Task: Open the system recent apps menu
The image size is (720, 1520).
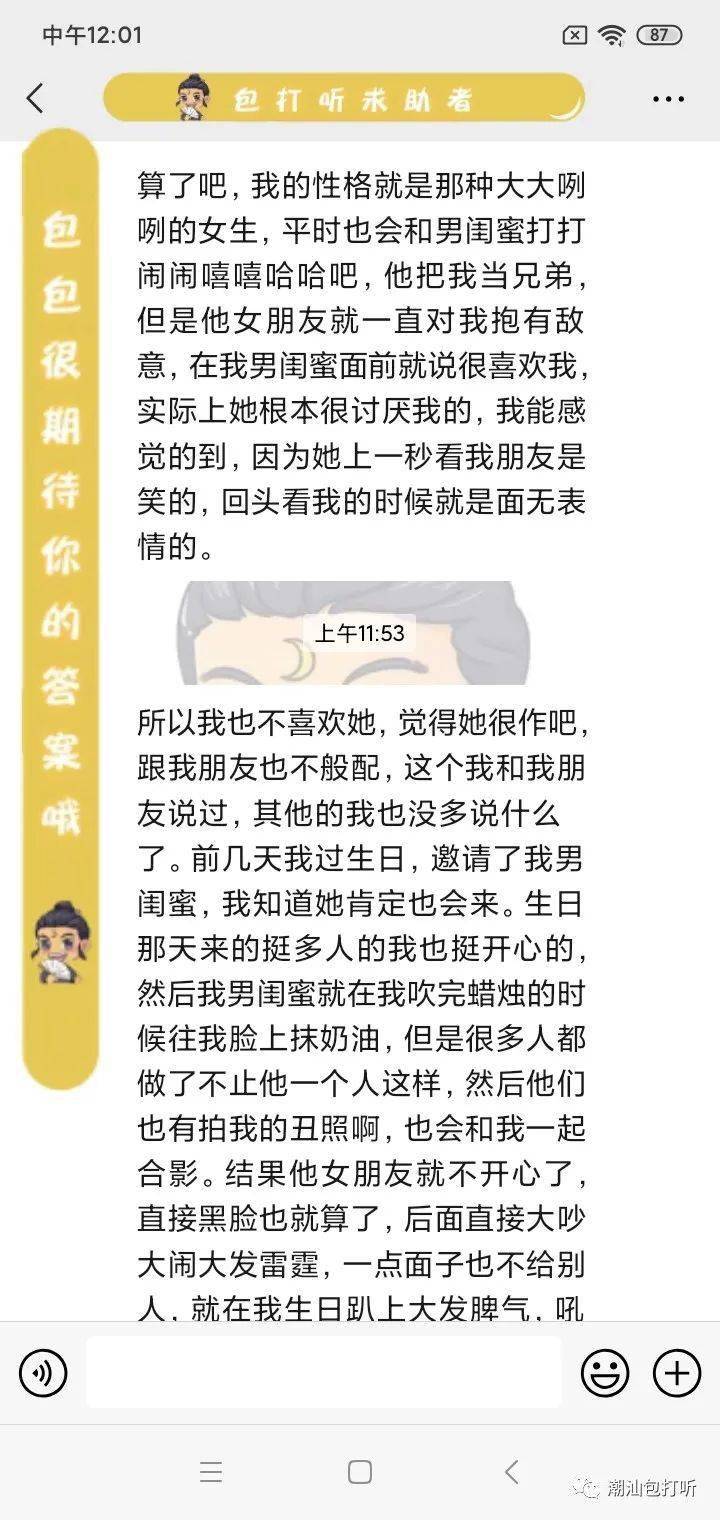Action: (x=210, y=1472)
